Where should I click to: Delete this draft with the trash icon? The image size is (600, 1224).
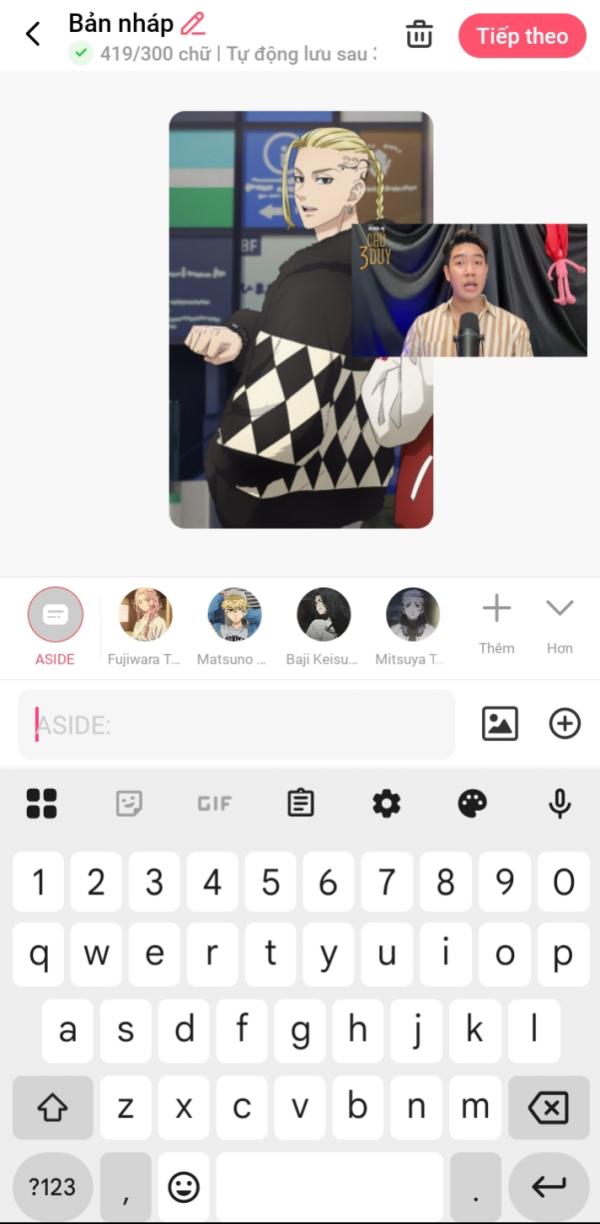(x=419, y=35)
